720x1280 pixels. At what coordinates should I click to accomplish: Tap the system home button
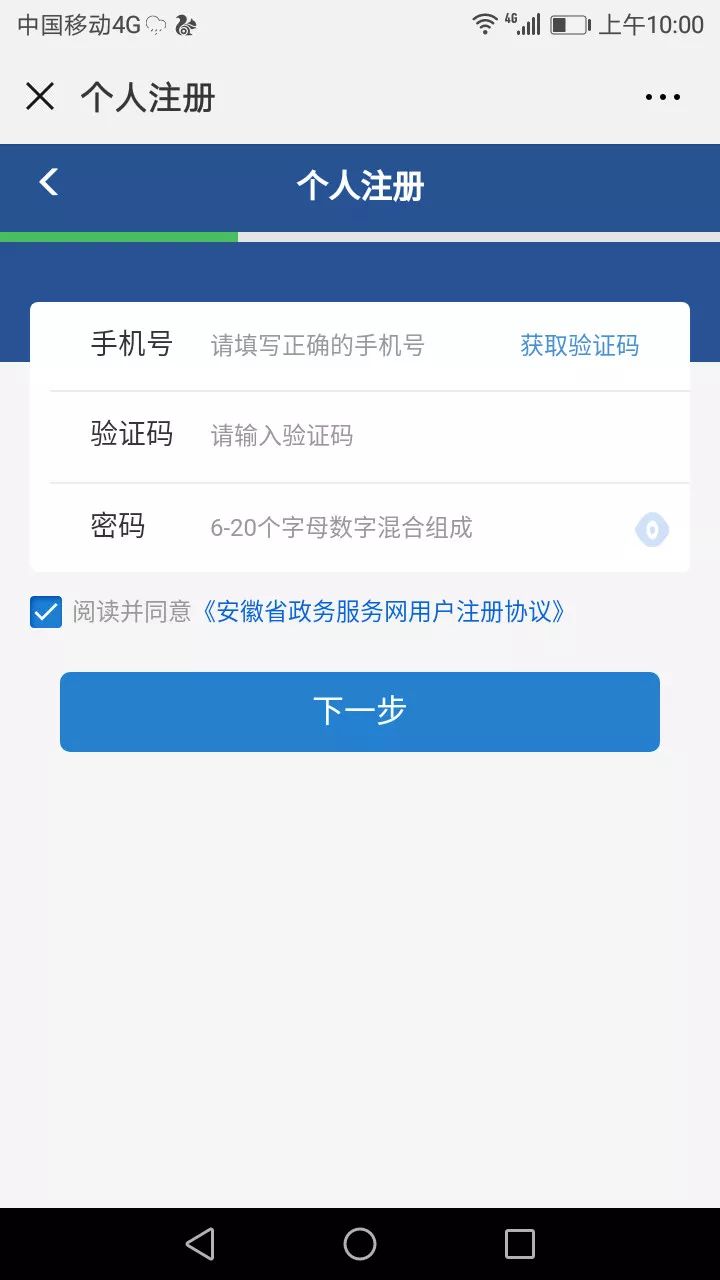click(360, 1244)
